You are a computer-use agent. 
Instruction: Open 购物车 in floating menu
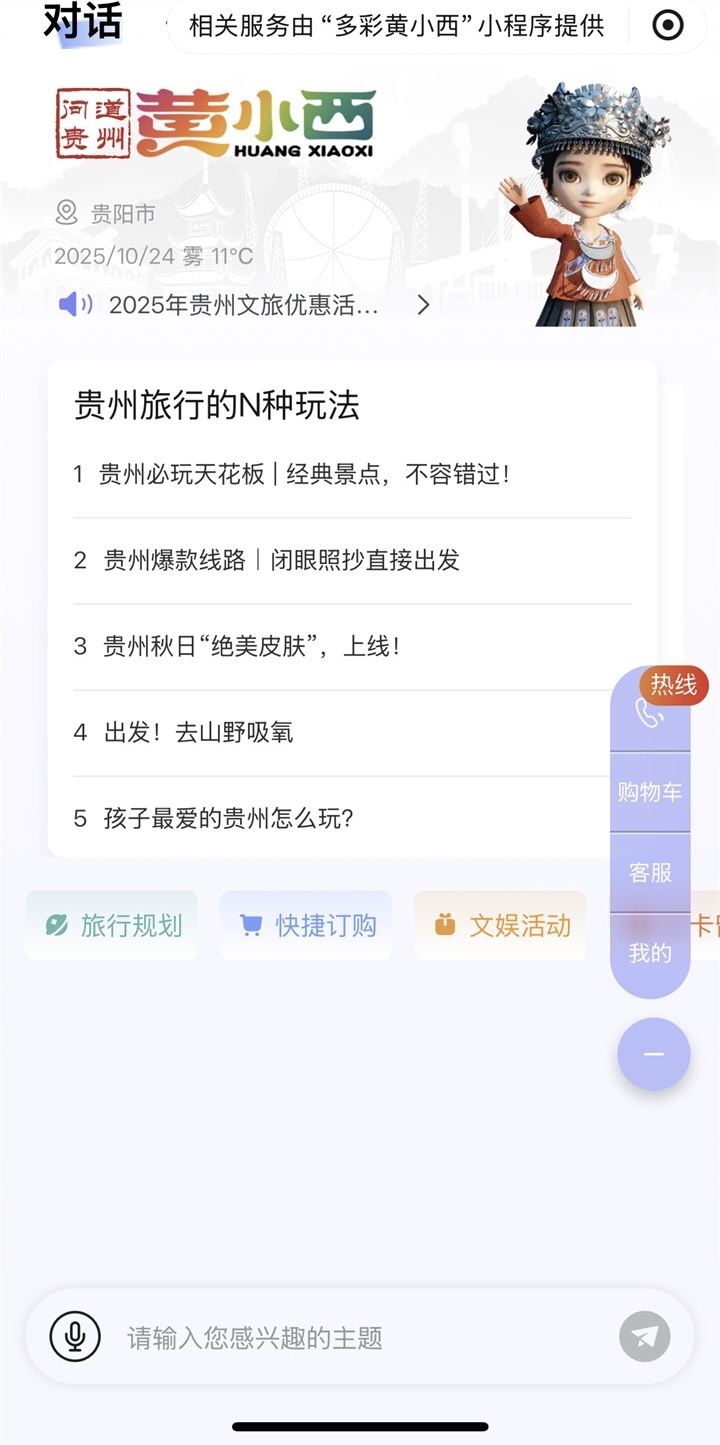650,792
